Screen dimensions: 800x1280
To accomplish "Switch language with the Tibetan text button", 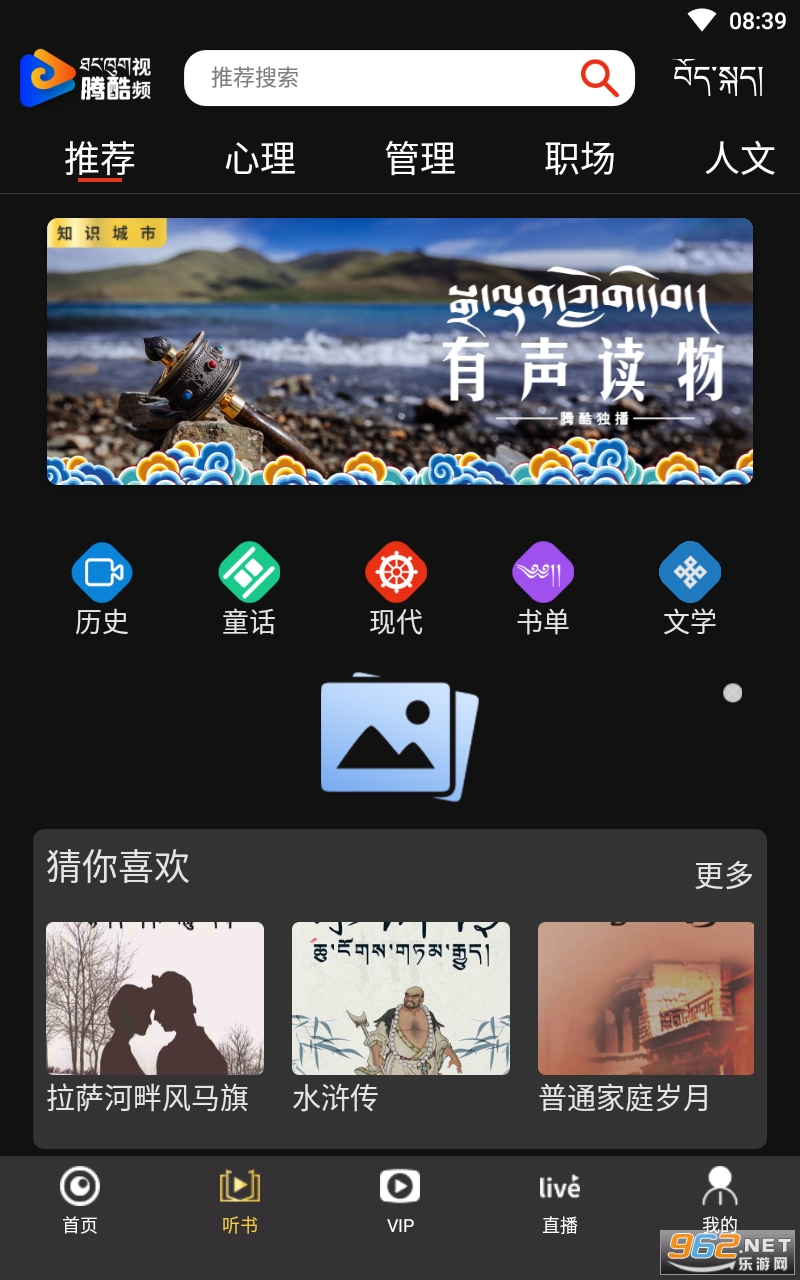I will tap(718, 78).
